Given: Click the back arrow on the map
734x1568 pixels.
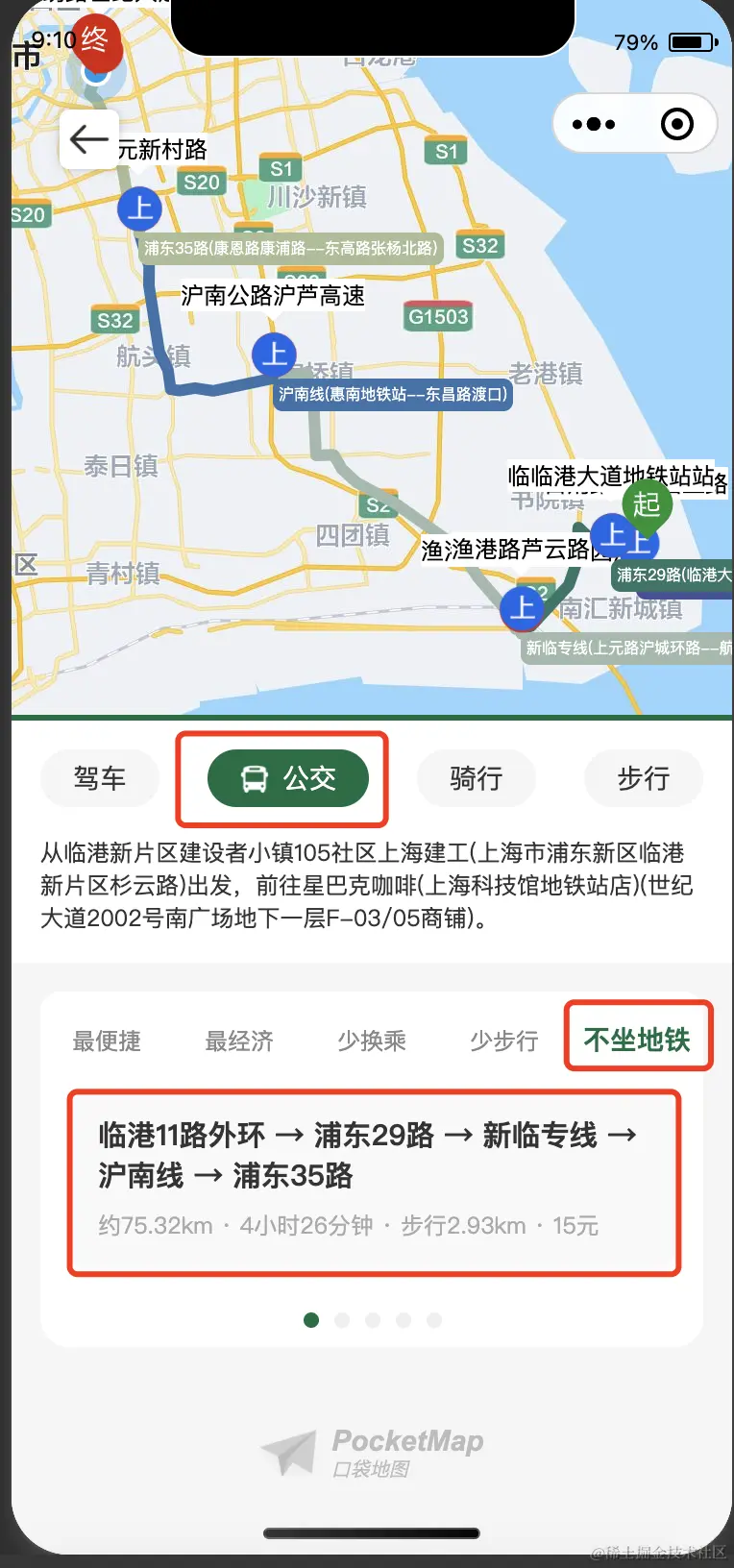Looking at the screenshot, I should (88, 139).
